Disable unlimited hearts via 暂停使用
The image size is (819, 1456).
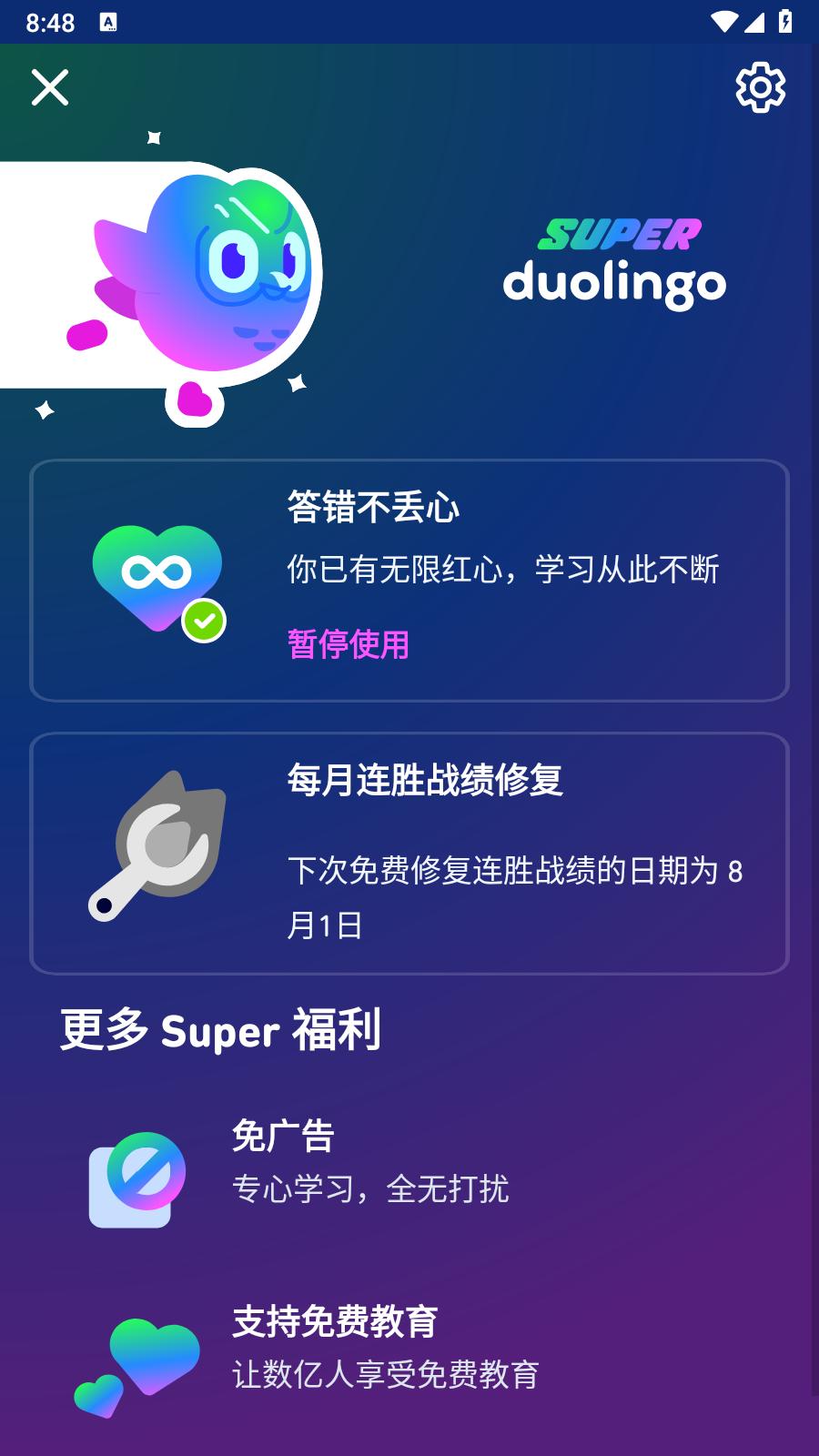(349, 647)
